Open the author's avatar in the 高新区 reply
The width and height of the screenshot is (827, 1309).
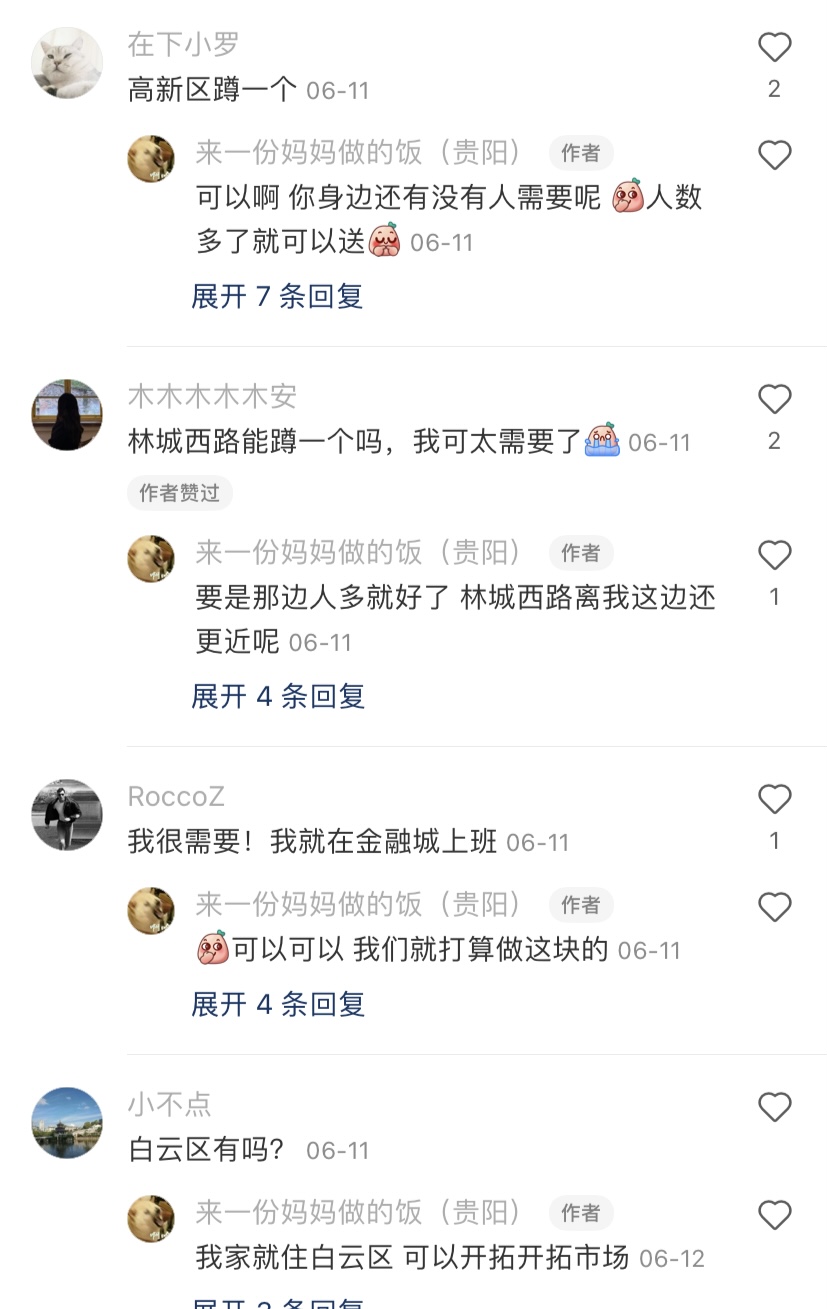point(151,159)
